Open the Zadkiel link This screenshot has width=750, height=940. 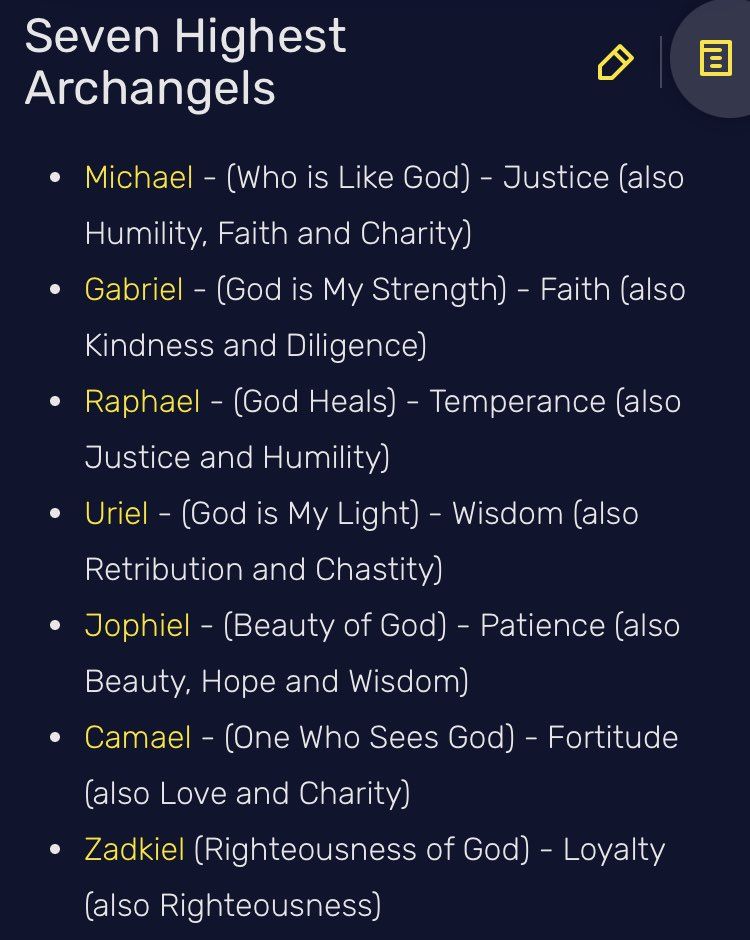[135, 850]
